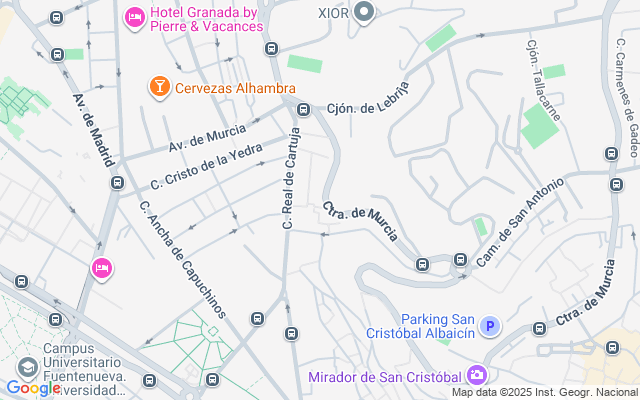The height and width of the screenshot is (400, 640).
Task: Tap the XIOR location pin
Action: click(364, 13)
